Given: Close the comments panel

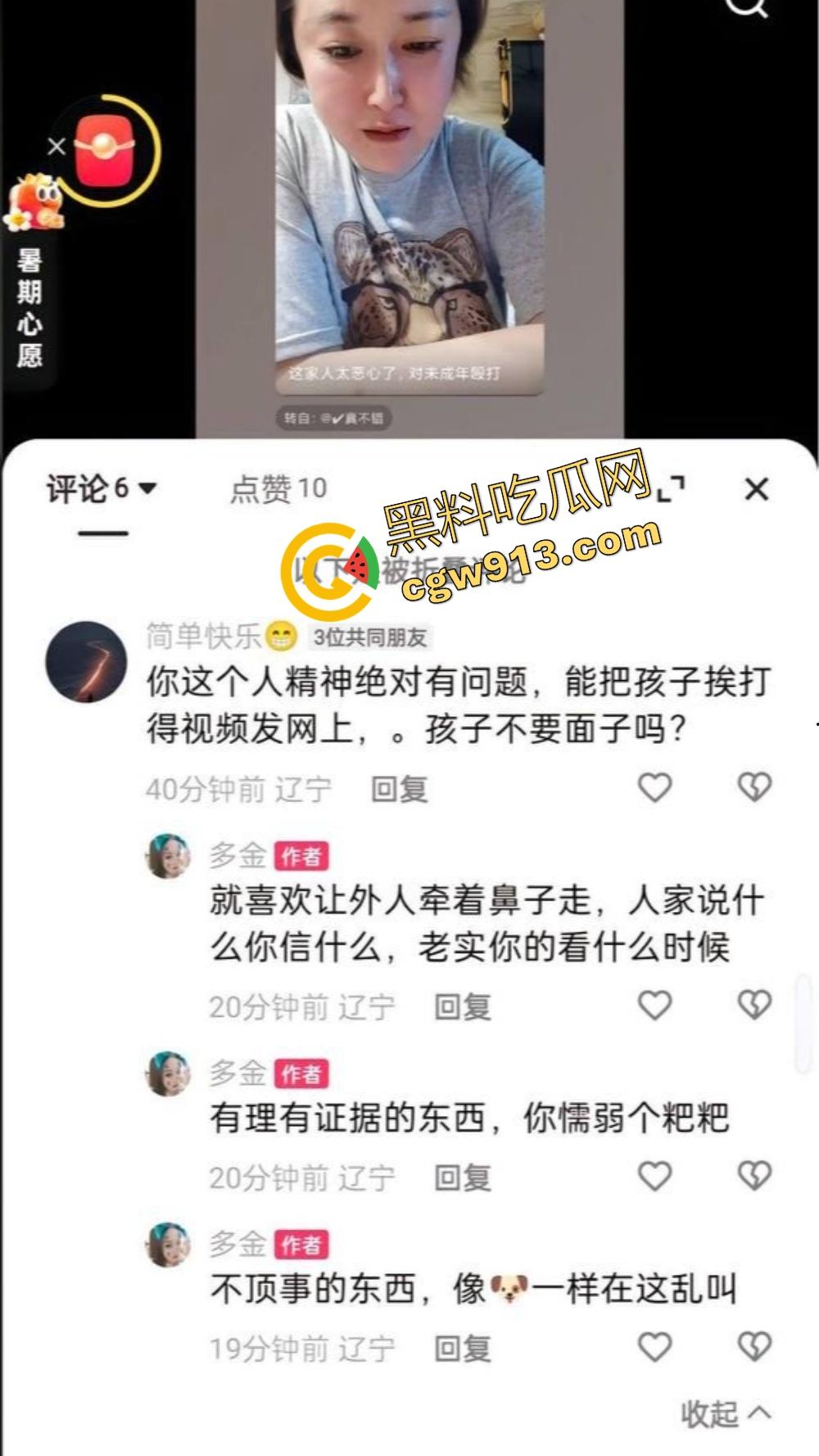Looking at the screenshot, I should coord(758,488).
